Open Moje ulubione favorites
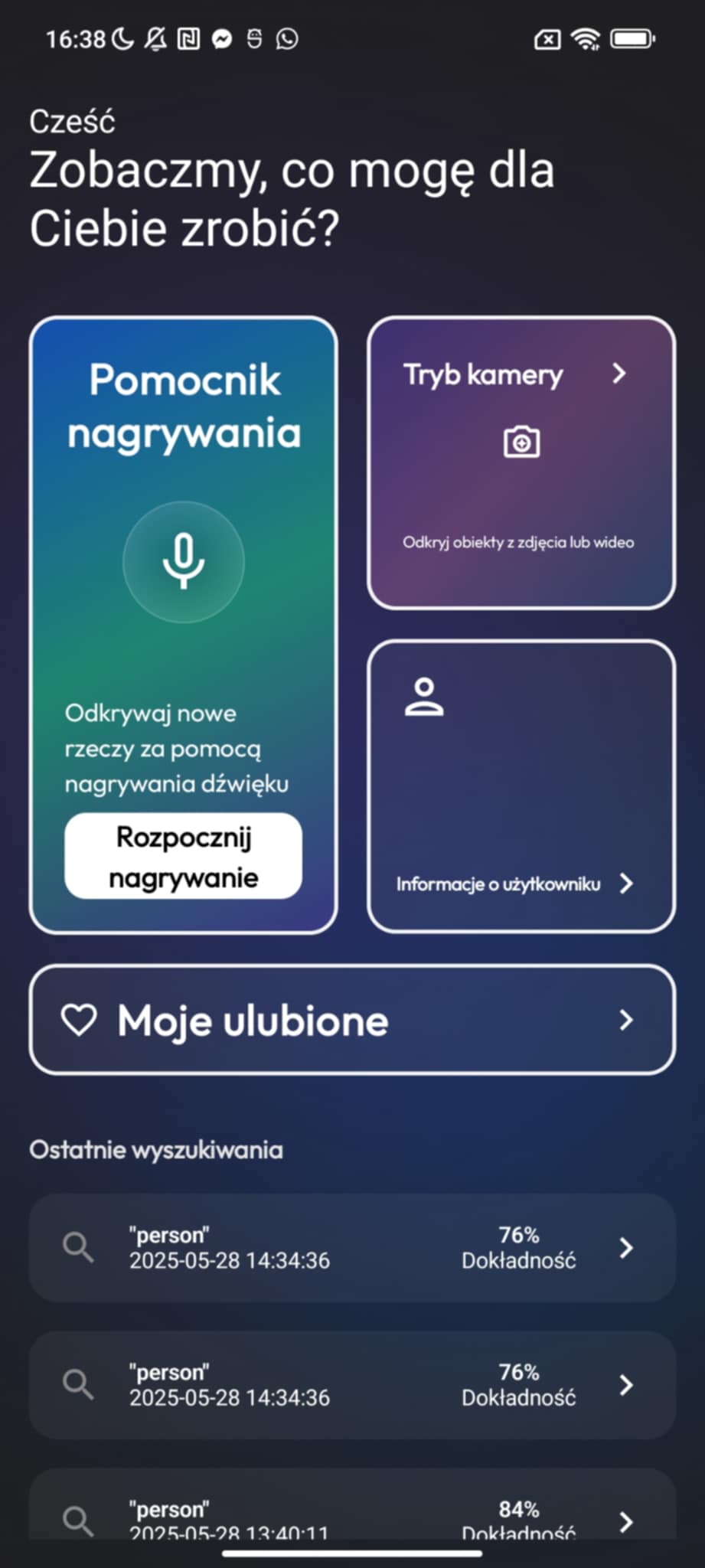The height and width of the screenshot is (1568, 705). pyautogui.click(x=352, y=1020)
